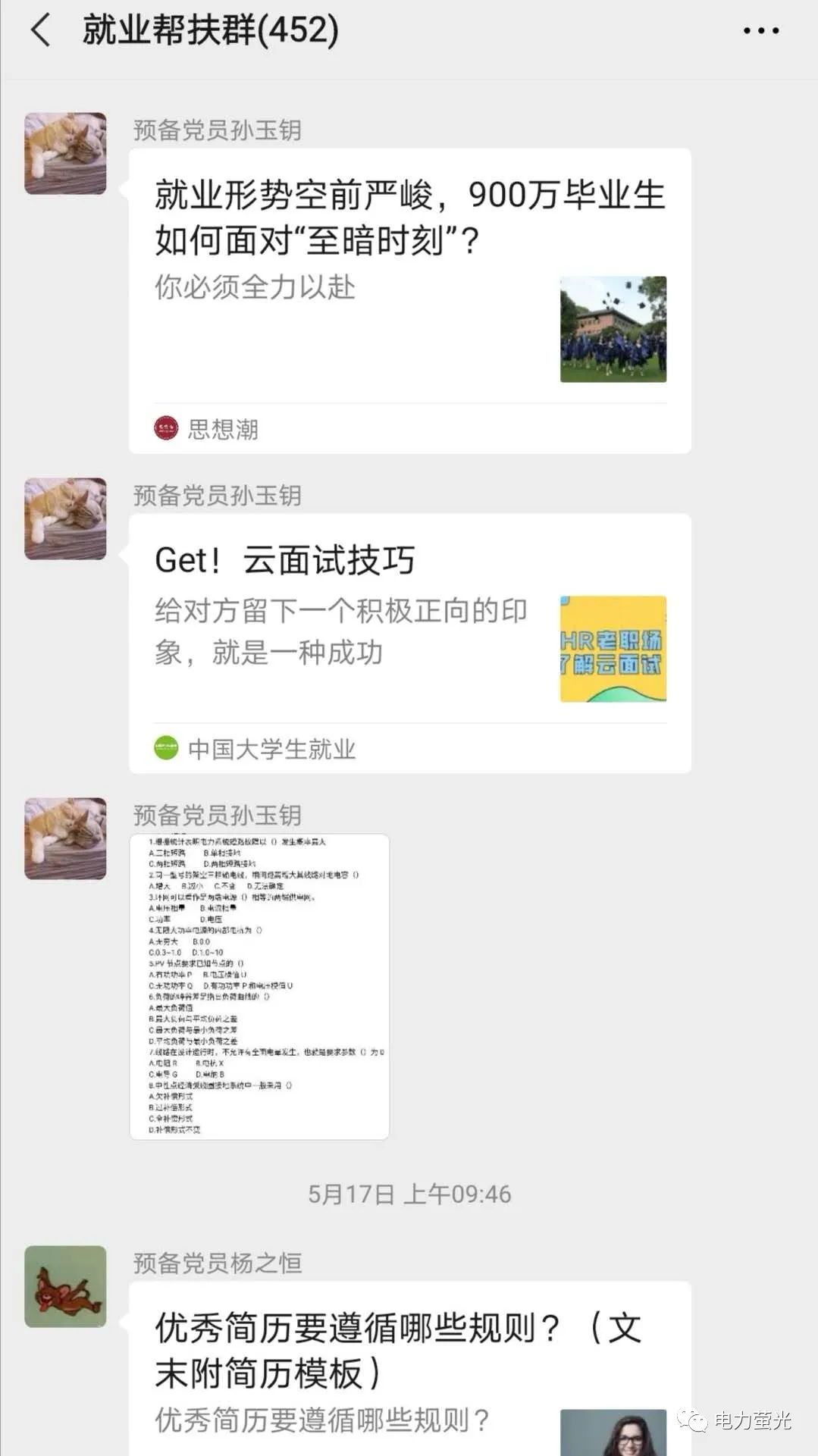
Task: Open the group chat overflow menu
Action: point(760,31)
